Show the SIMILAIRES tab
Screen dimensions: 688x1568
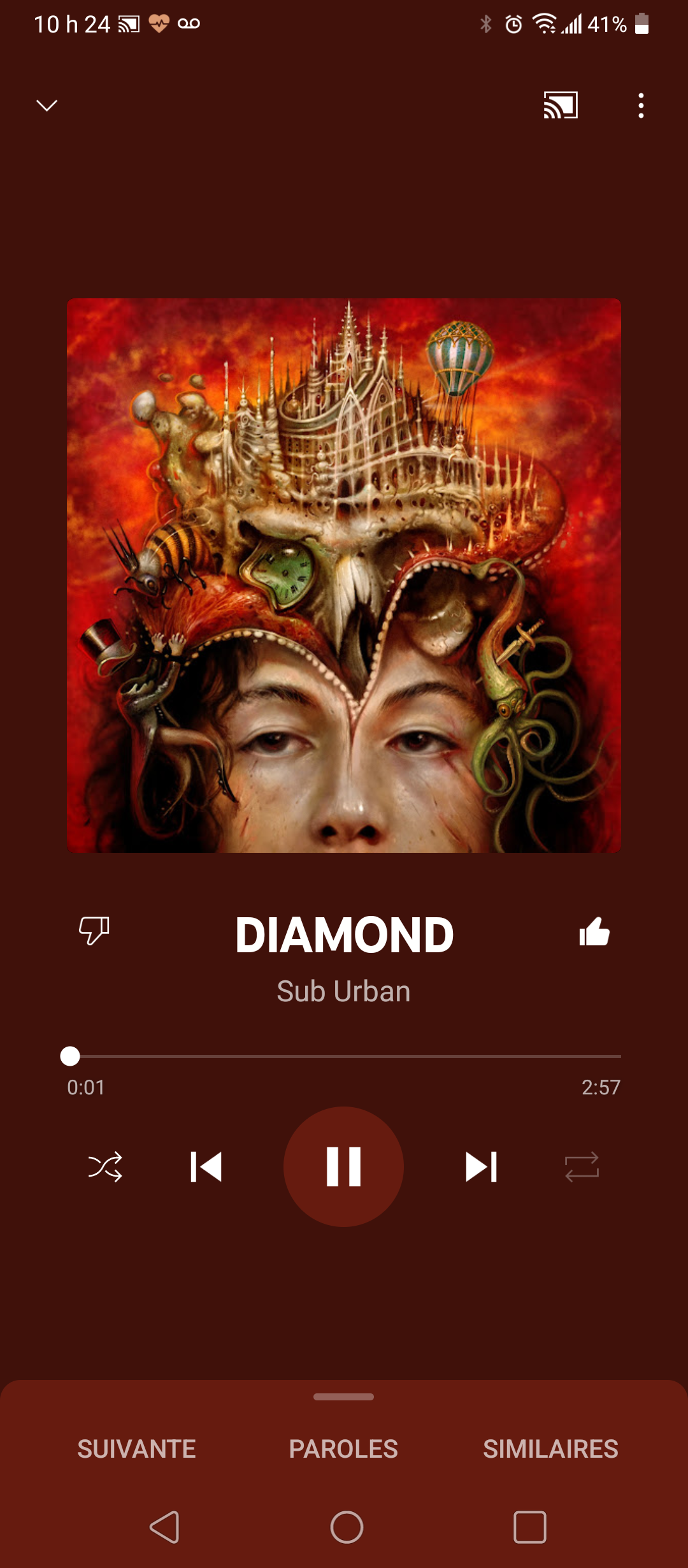click(x=550, y=1449)
